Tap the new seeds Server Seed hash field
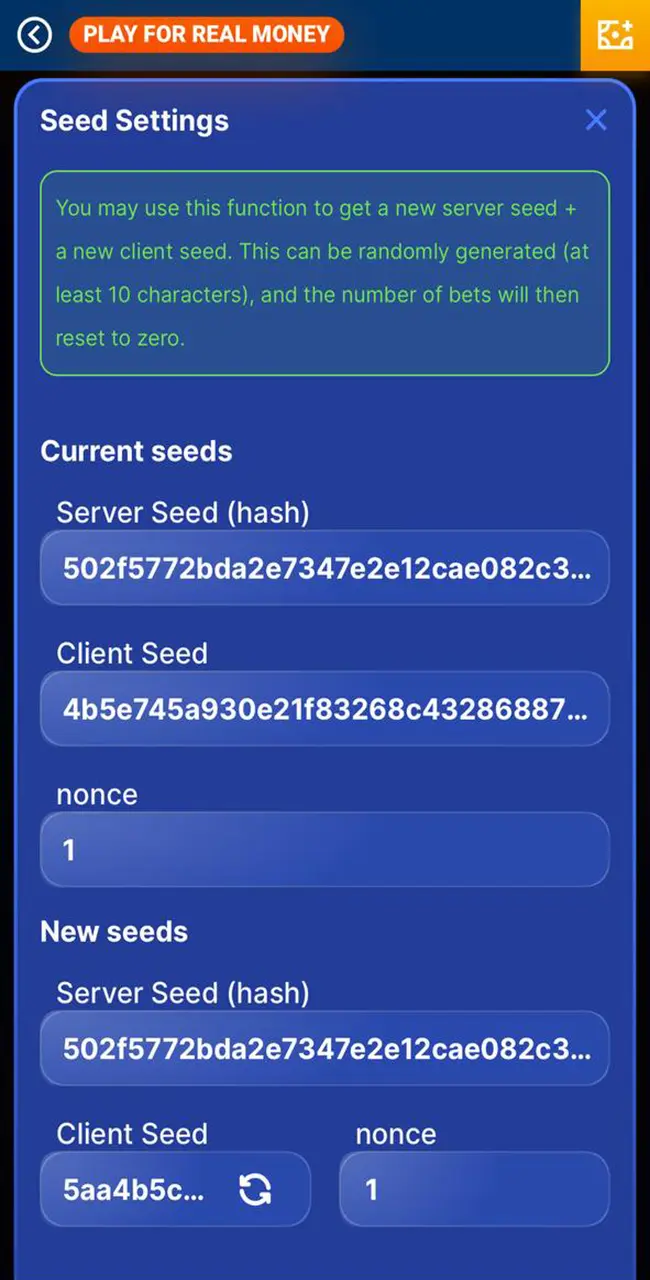This screenshot has height=1280, width=650. [324, 1048]
